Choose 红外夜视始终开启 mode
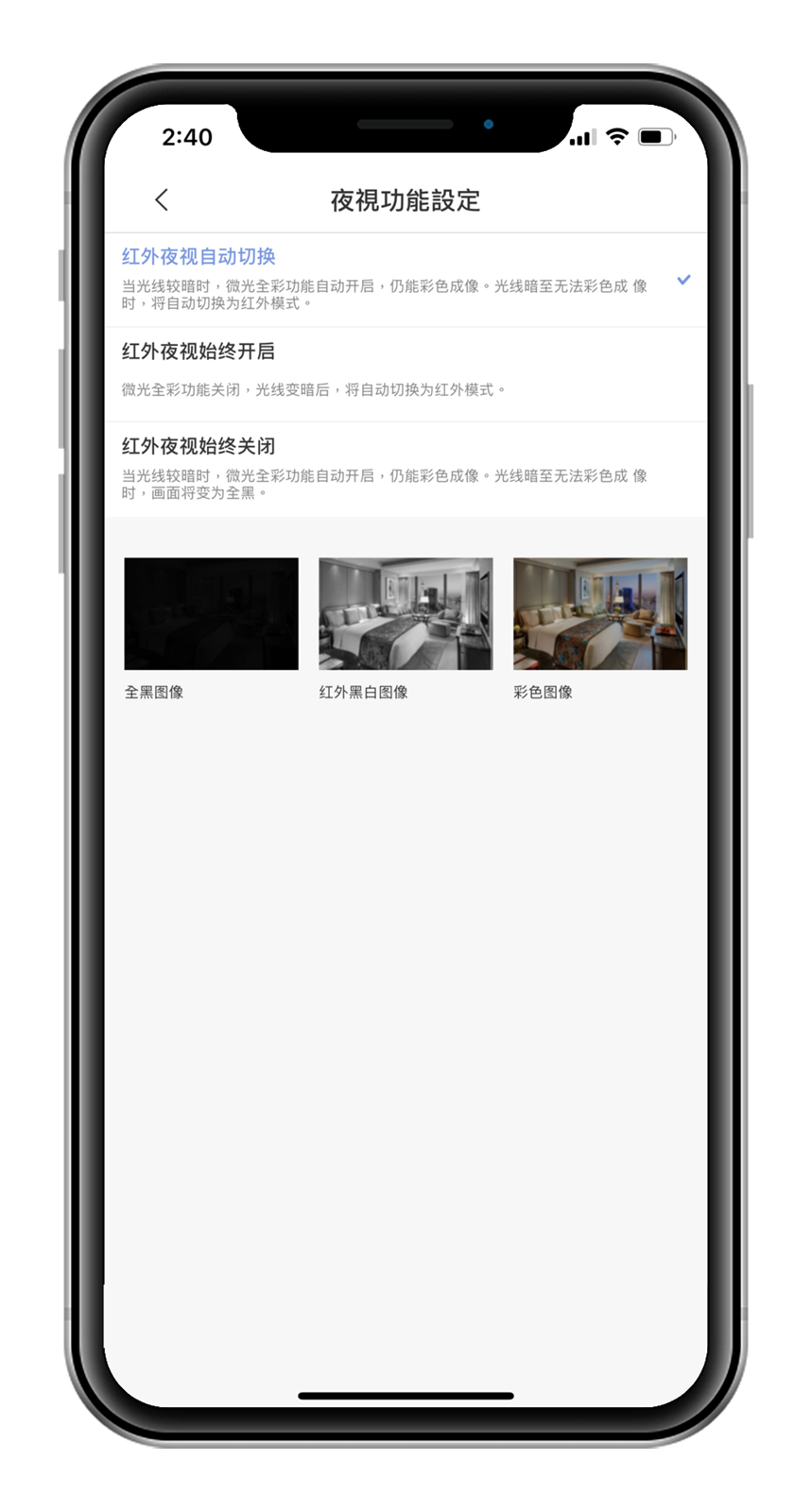The height and width of the screenshot is (1512, 812). 199,352
